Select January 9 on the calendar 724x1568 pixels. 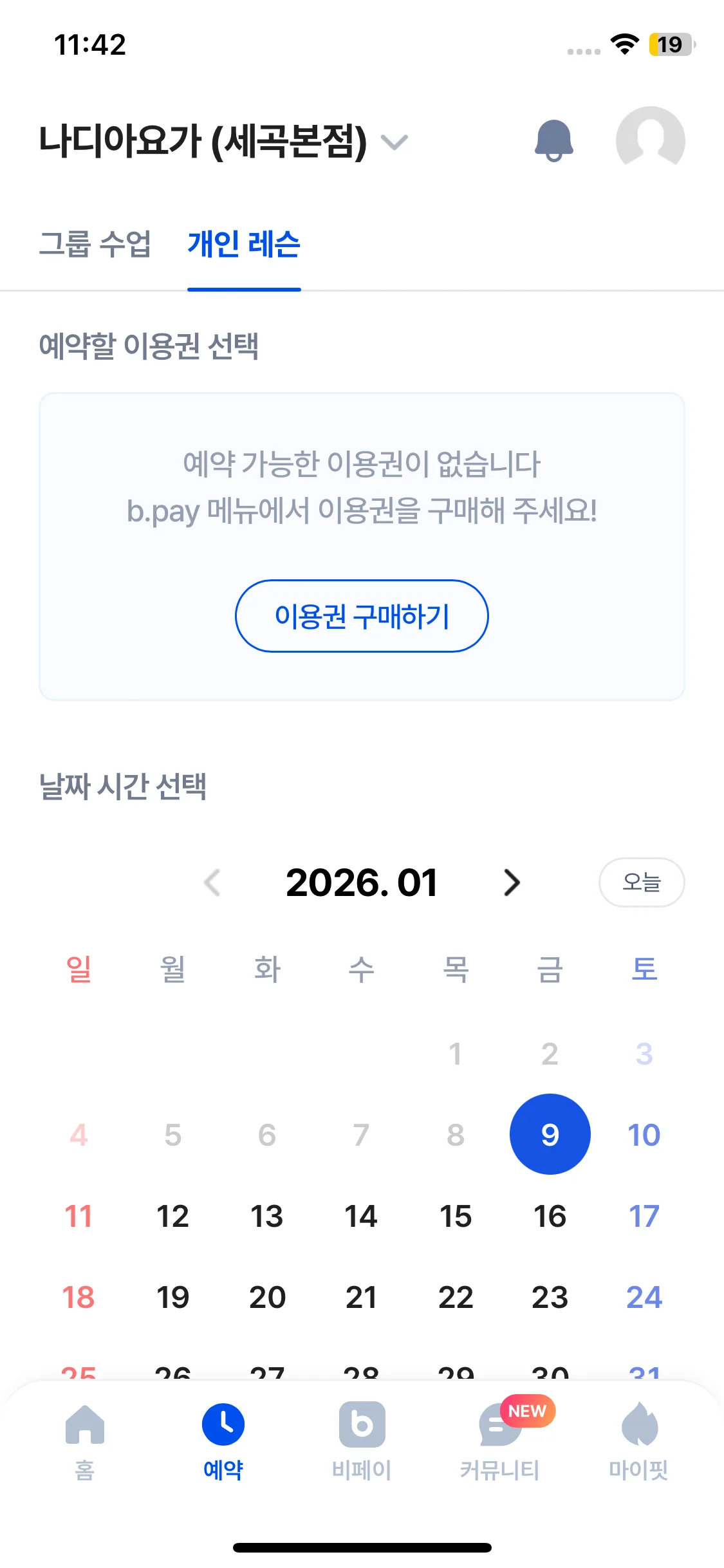tap(550, 1134)
